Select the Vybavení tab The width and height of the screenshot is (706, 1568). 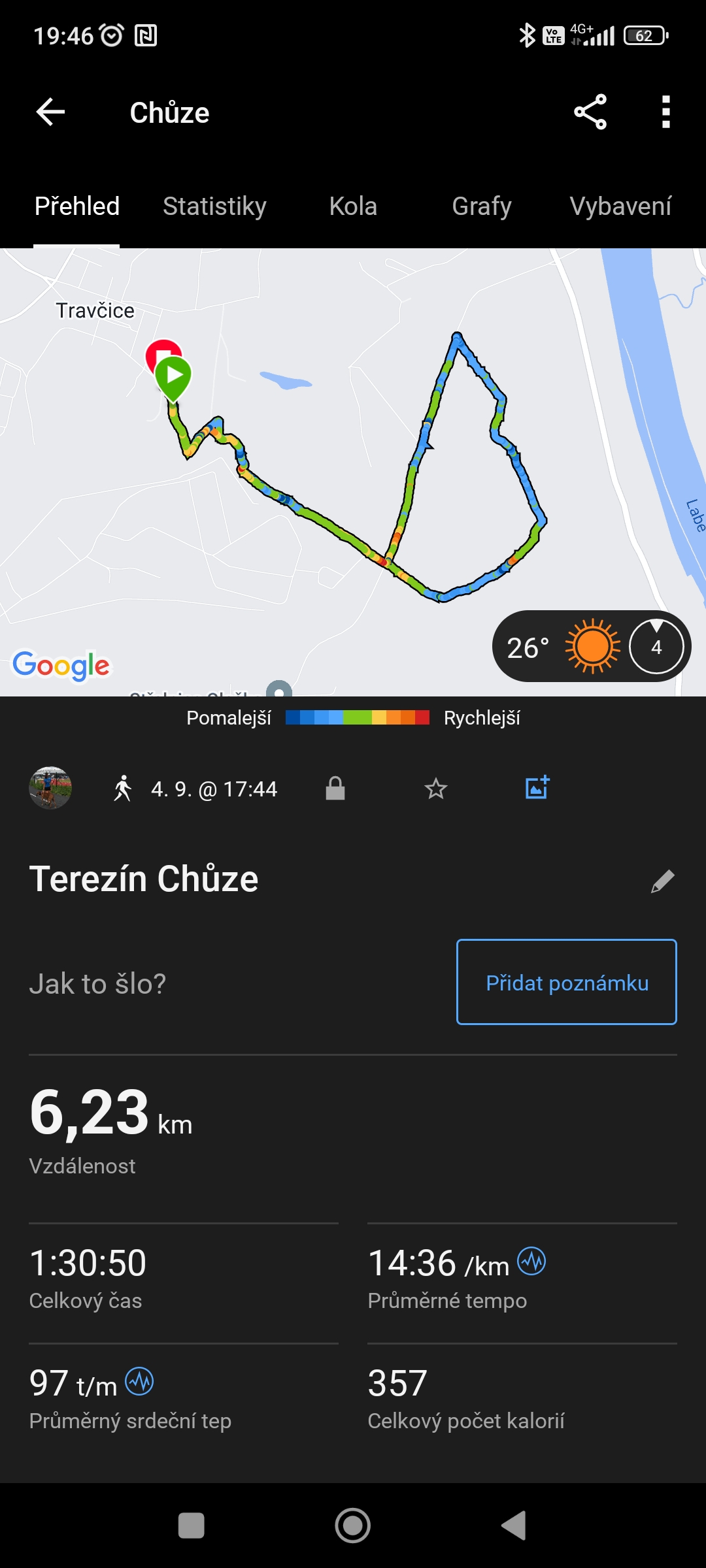[x=620, y=206]
